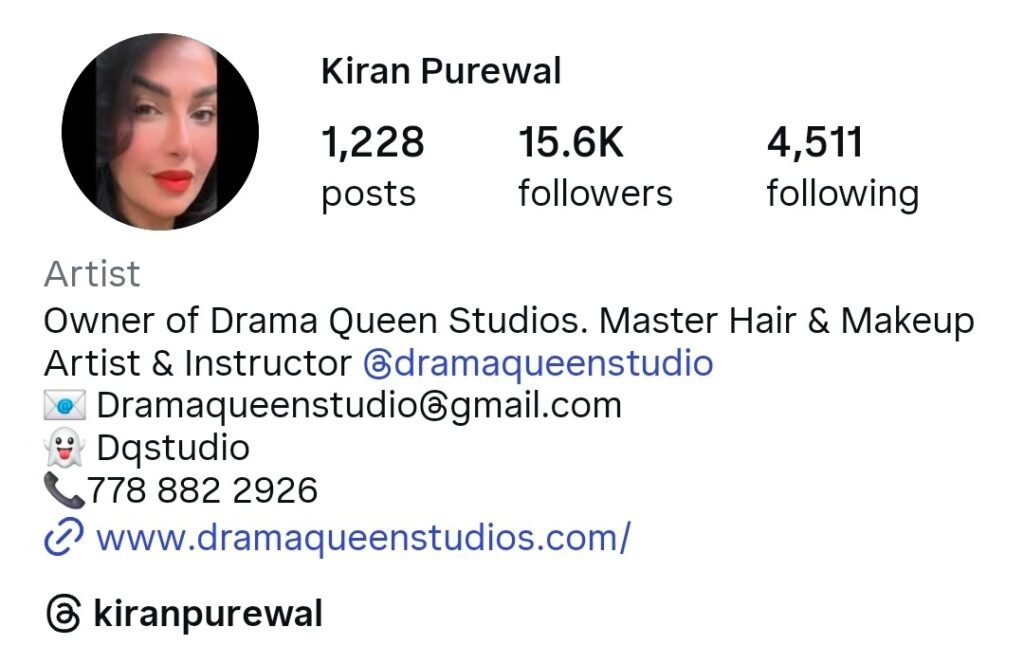The width and height of the screenshot is (1024, 664).
Task: Open the @dramaqueenstudio mention in bio
Action: pyautogui.click(x=538, y=362)
